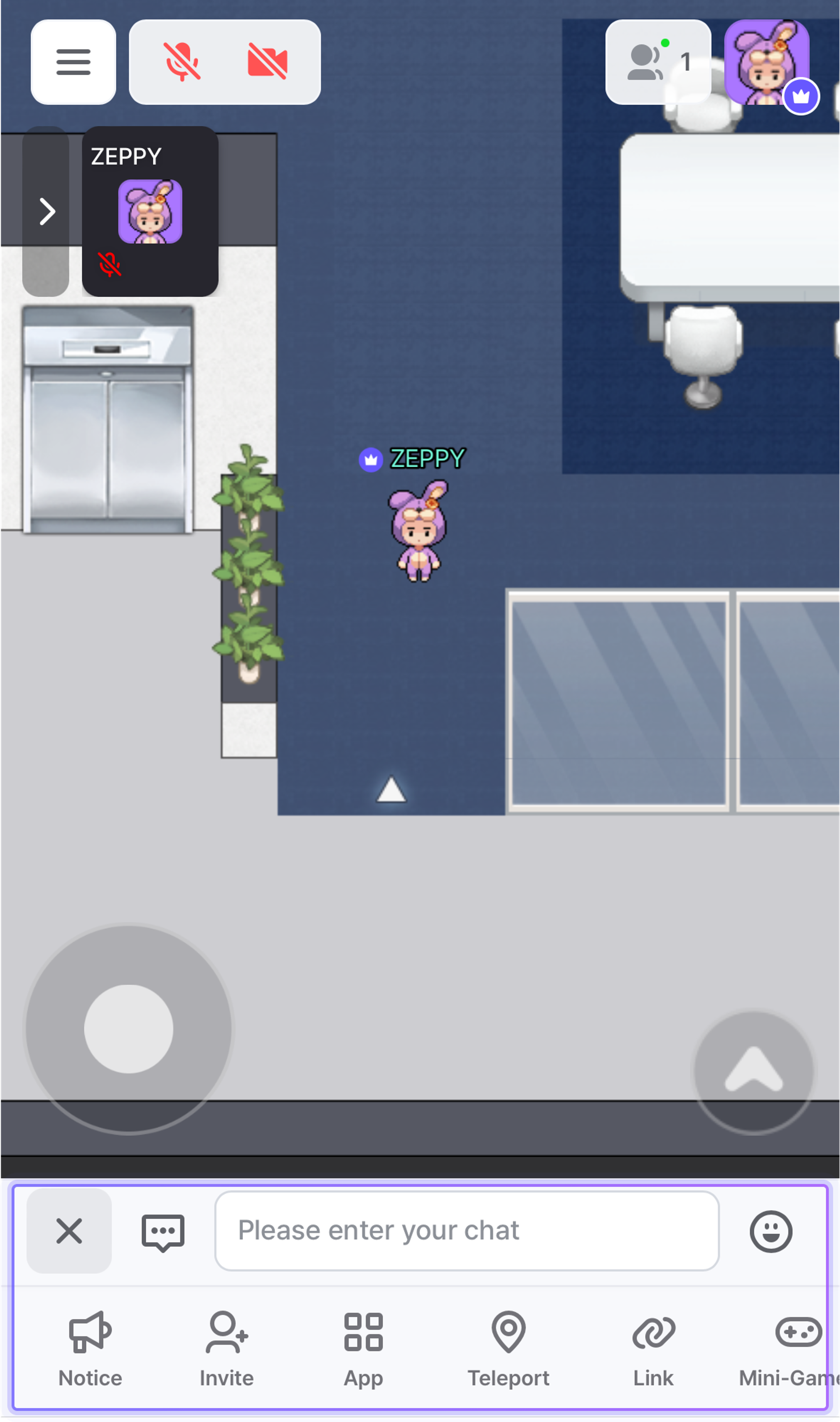Open the emoji picker
Image resolution: width=840 pixels, height=1422 pixels.
click(x=770, y=1231)
